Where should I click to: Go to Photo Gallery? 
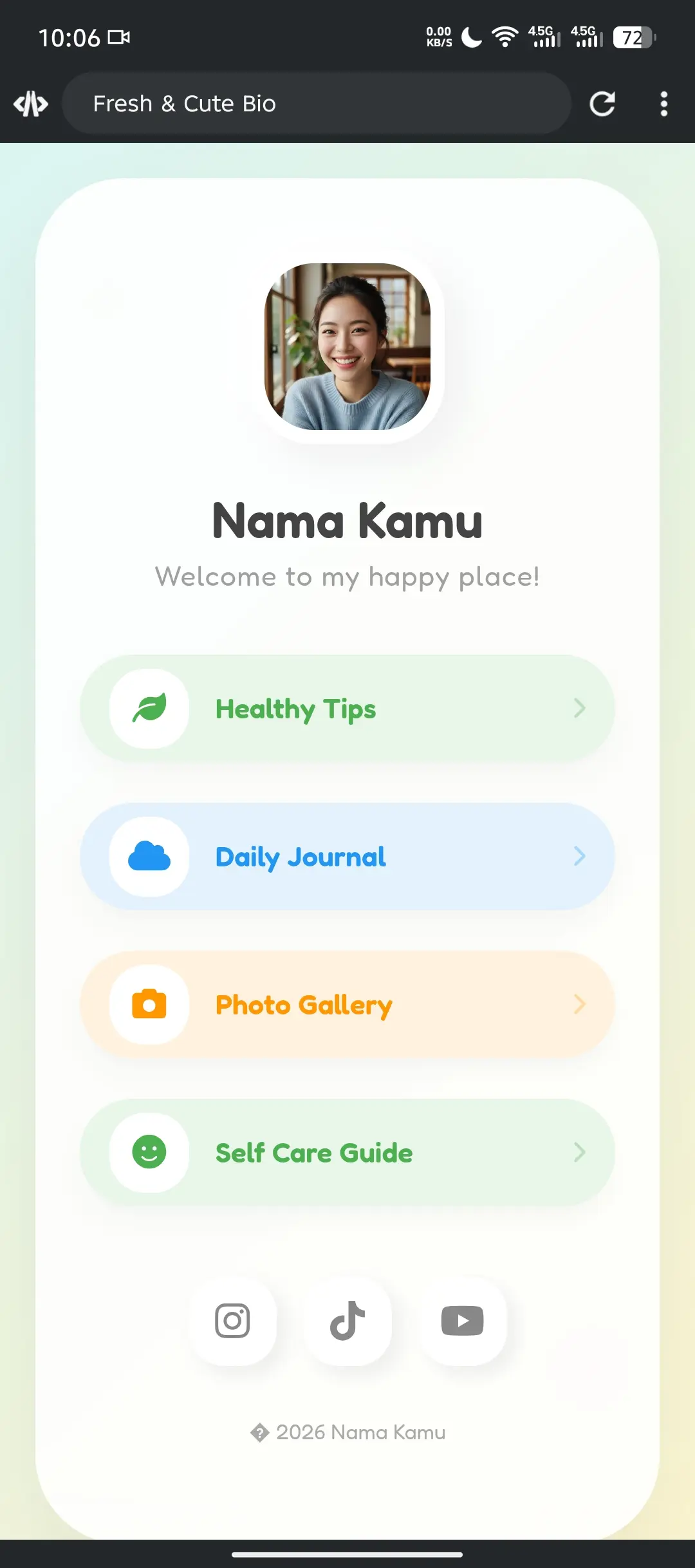click(347, 1005)
